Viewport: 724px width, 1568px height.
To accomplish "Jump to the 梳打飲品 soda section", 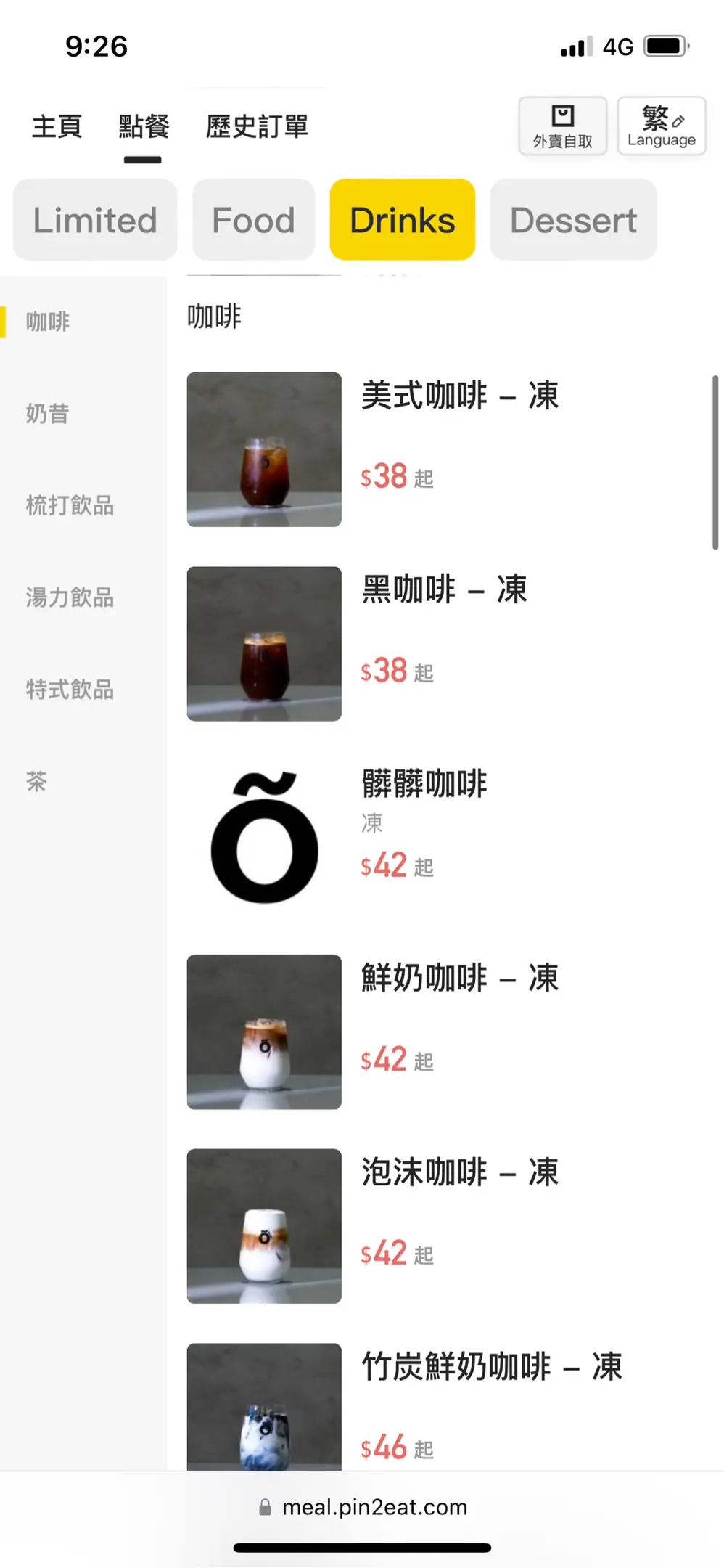I will 70,505.
